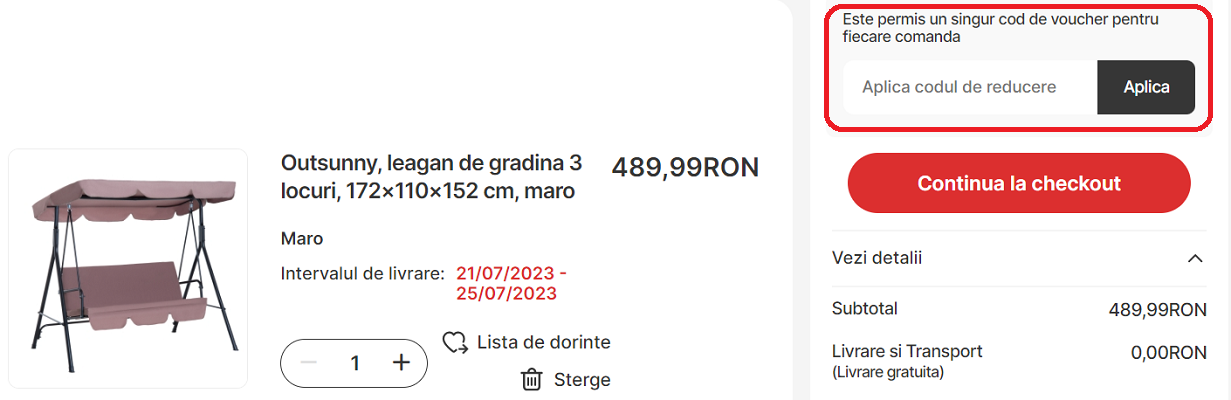1231x400 pixels.
Task: Decrease the swing quantity with minus
Action: point(309,362)
